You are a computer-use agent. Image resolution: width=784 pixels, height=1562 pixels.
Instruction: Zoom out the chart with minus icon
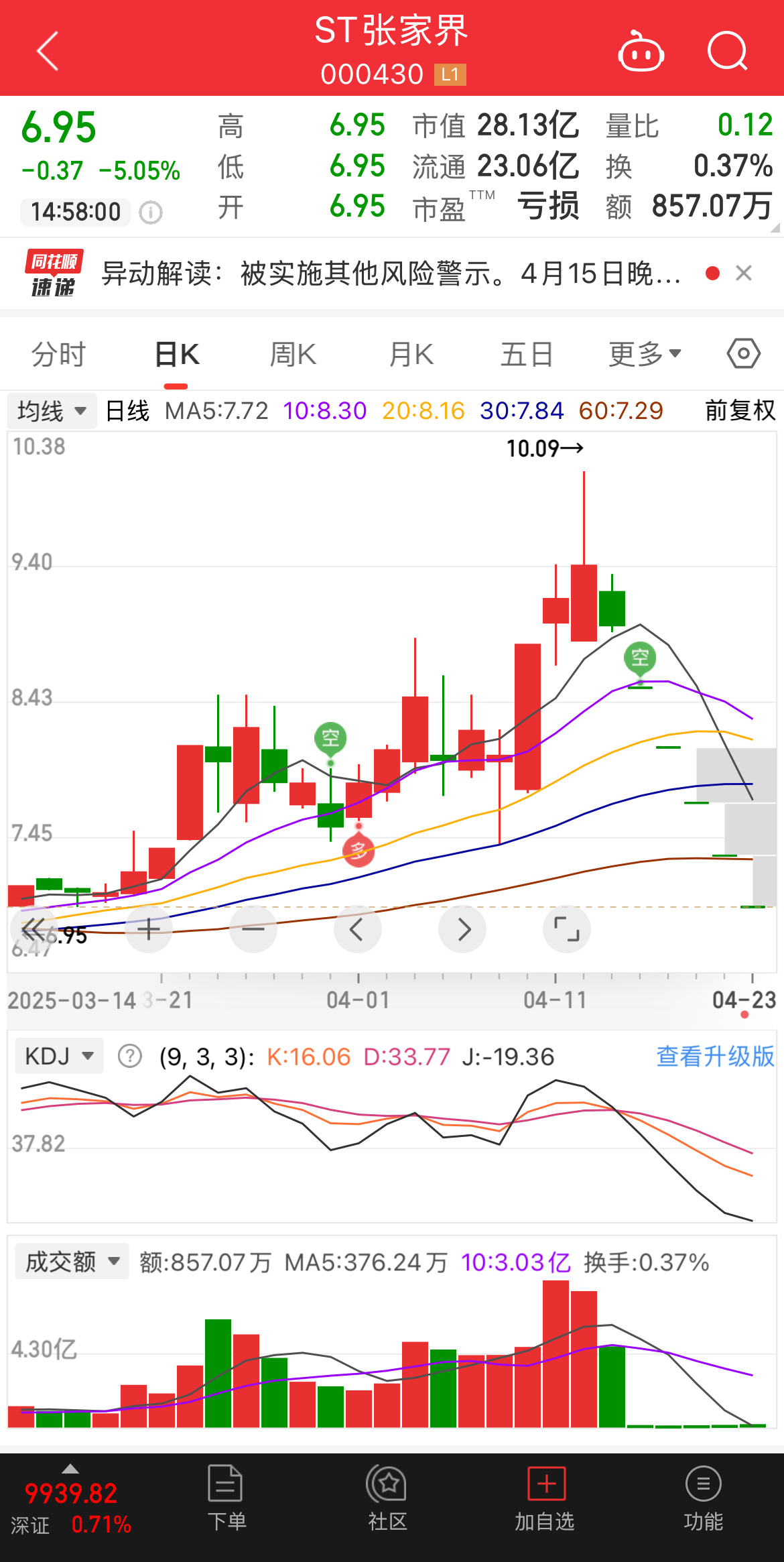253,930
